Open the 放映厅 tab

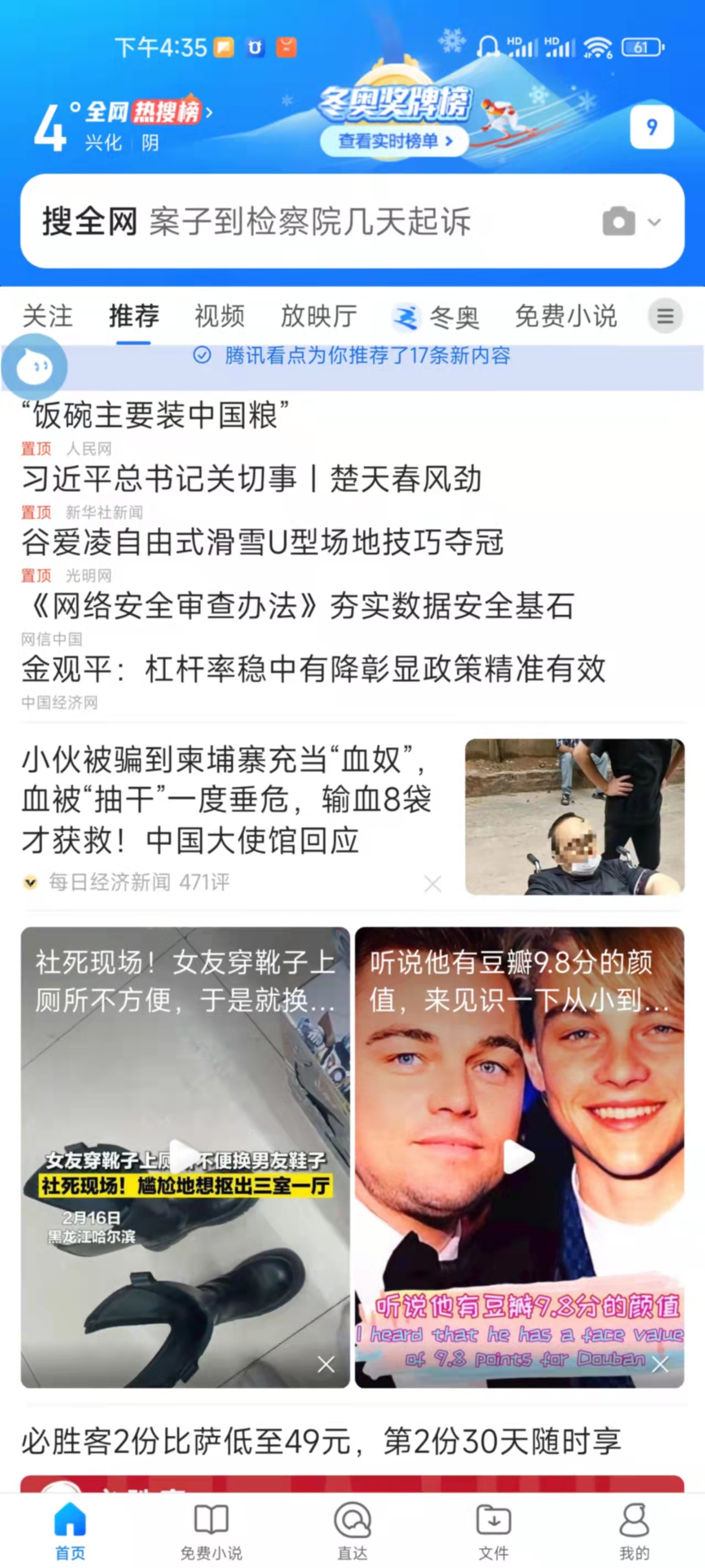(x=319, y=316)
